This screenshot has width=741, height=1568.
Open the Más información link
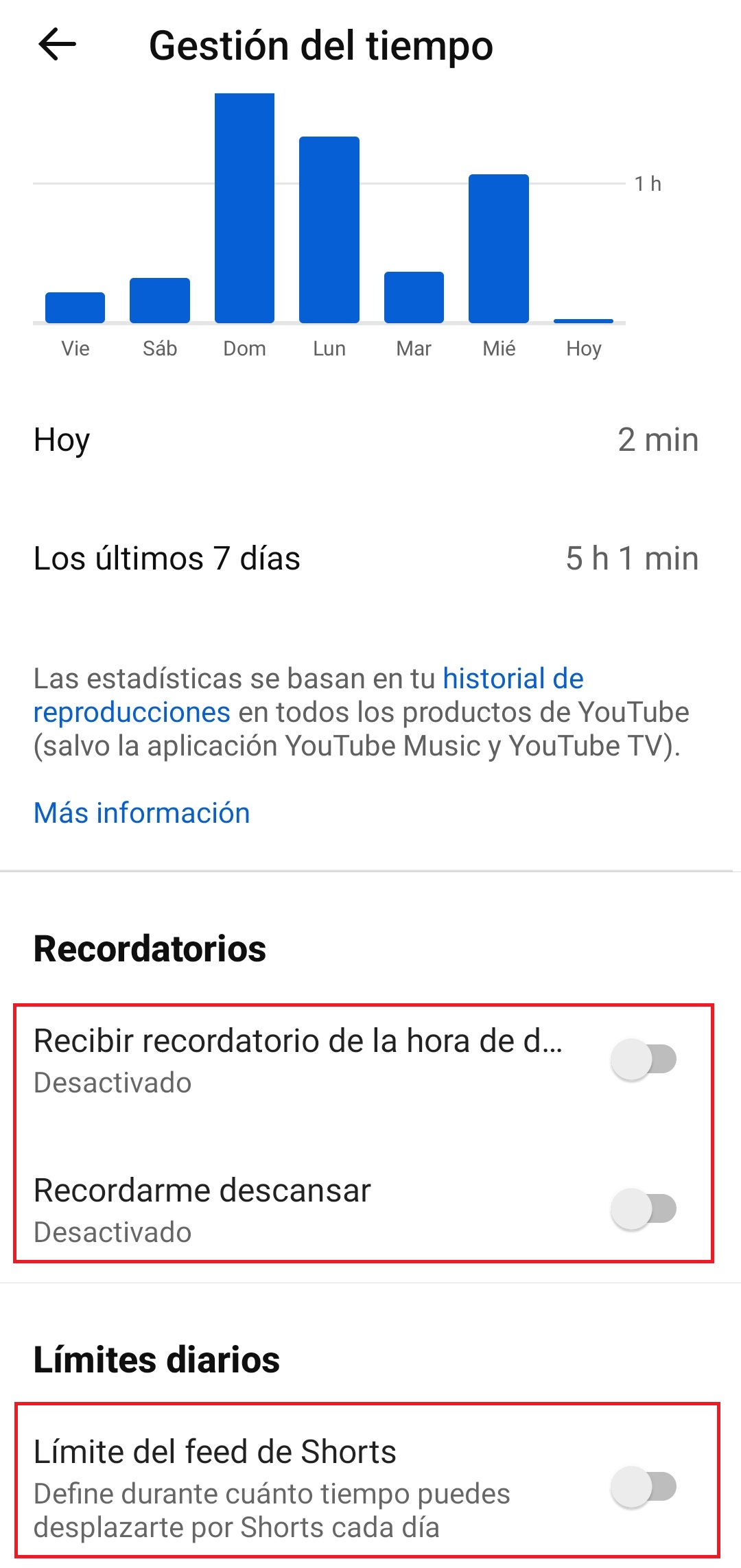(x=142, y=813)
